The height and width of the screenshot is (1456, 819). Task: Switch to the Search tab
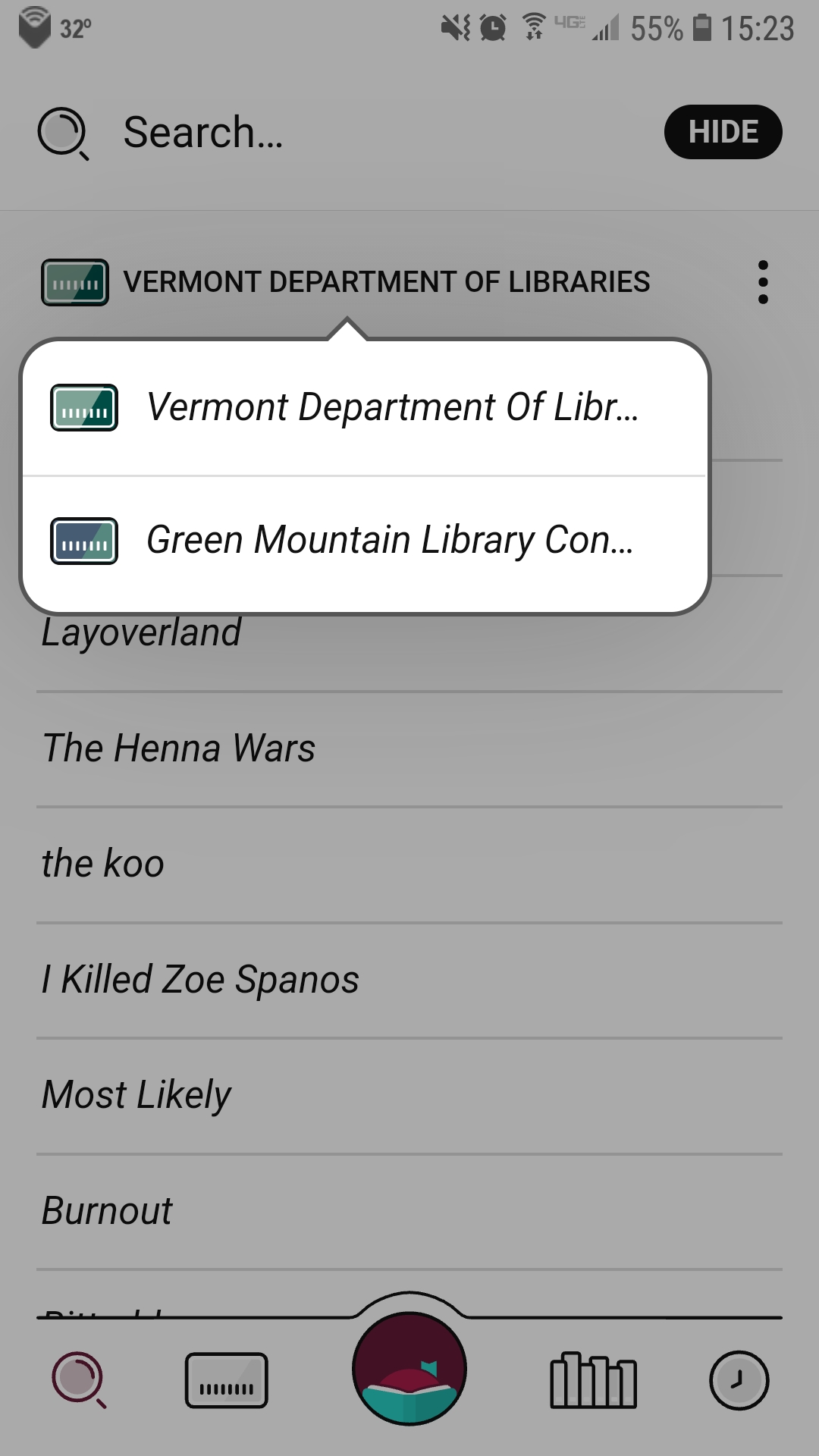(x=78, y=1380)
